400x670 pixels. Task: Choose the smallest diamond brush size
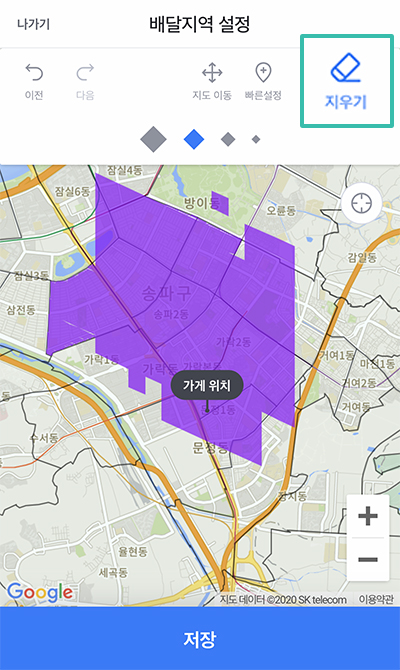coord(256,139)
